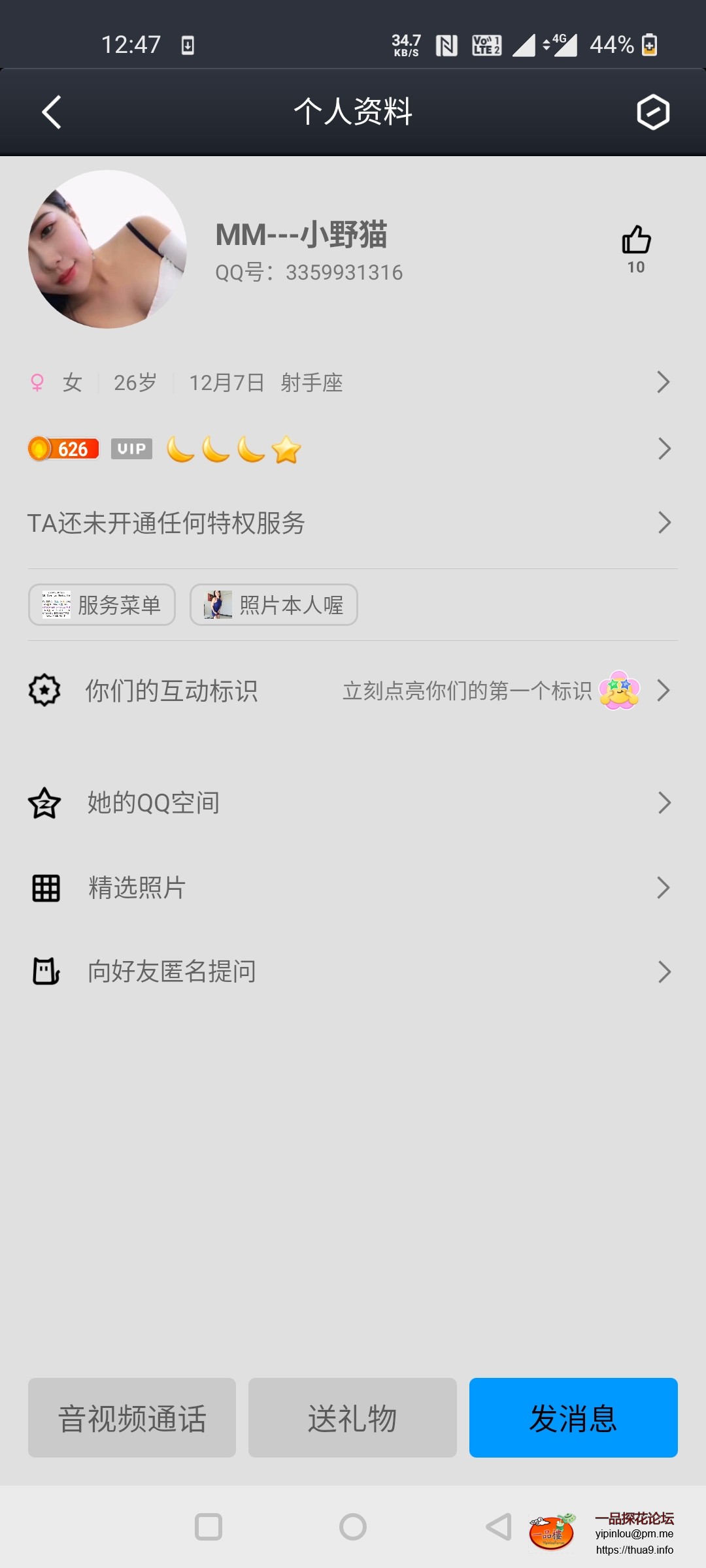Open settings via top-right hexagon icon
The height and width of the screenshot is (1568, 706).
pyautogui.click(x=653, y=112)
